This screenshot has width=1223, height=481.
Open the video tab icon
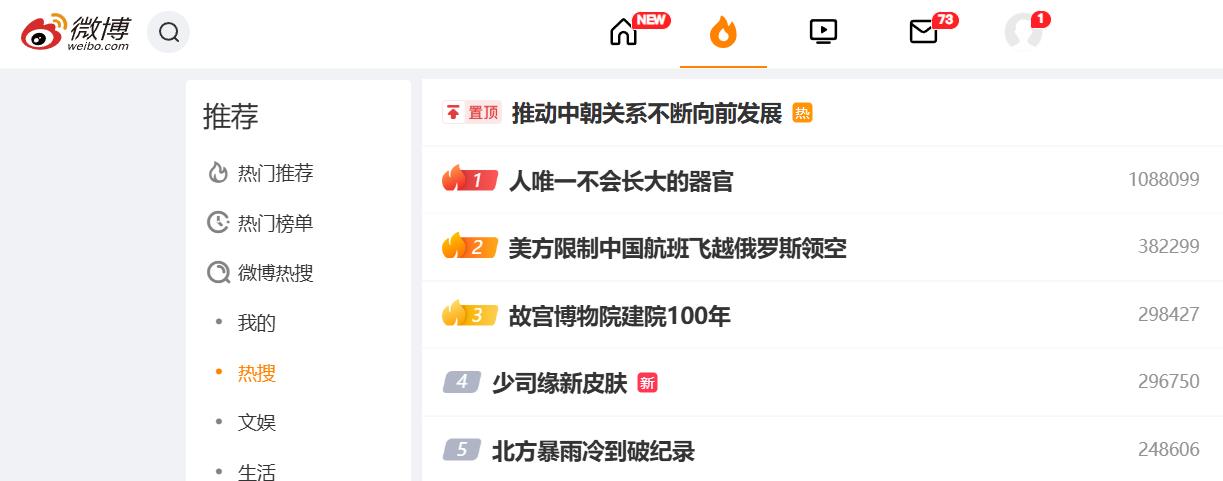[x=823, y=32]
